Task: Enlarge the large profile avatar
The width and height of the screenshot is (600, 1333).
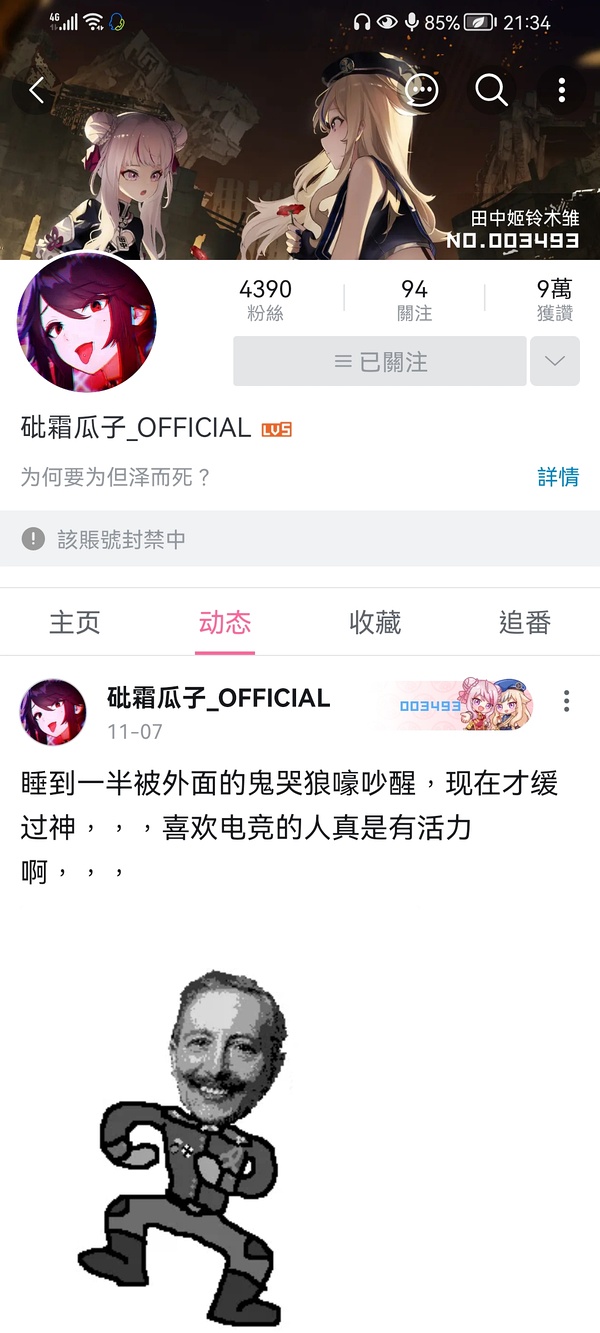Action: [87, 323]
